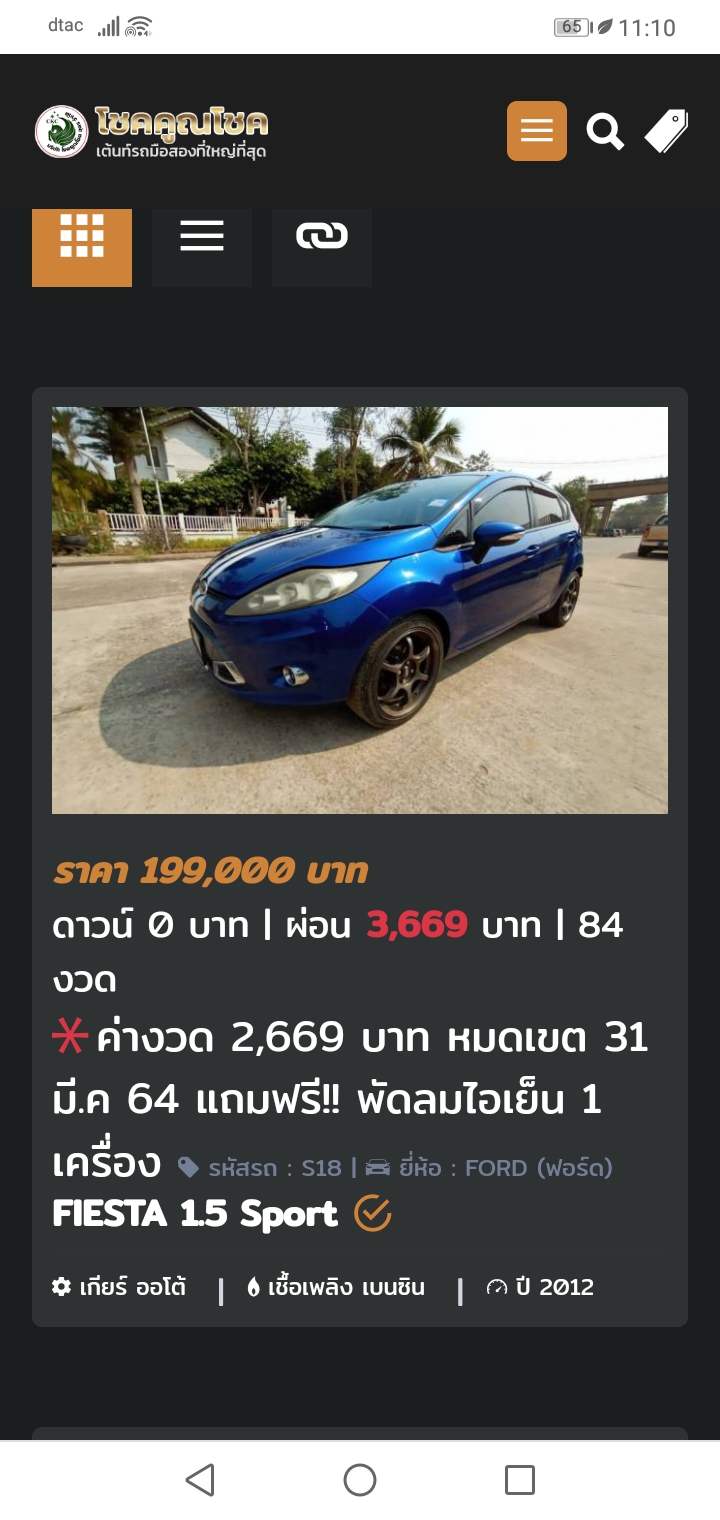The height and width of the screenshot is (1520, 720).
Task: Open the orange hamburger menu button
Action: [536, 131]
